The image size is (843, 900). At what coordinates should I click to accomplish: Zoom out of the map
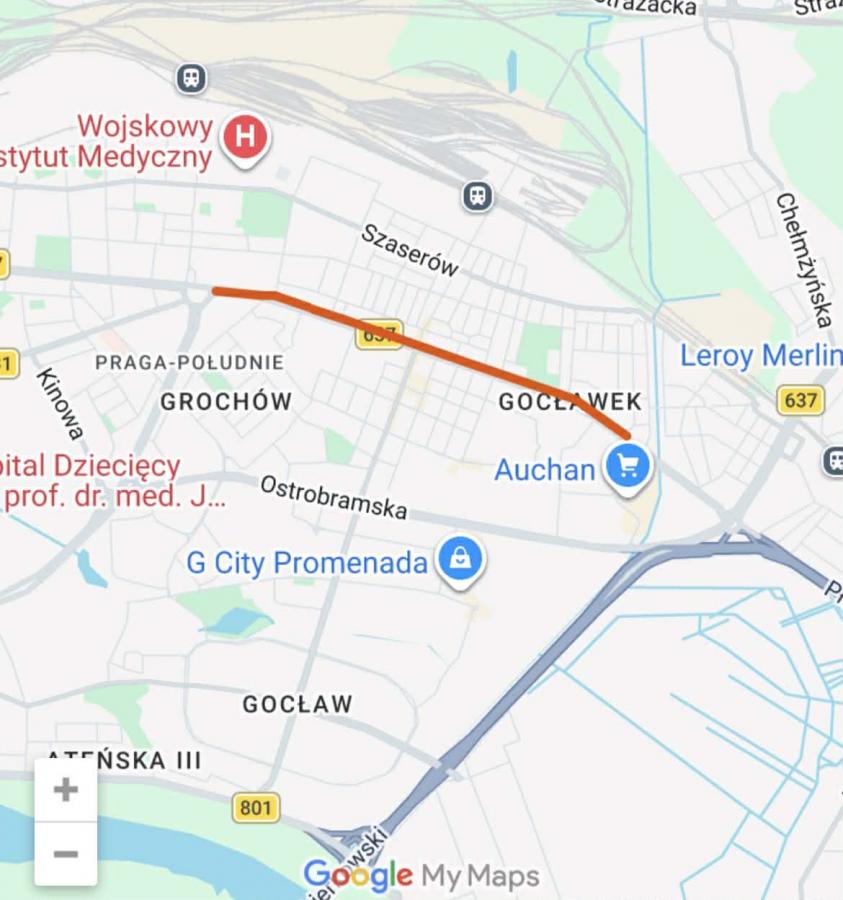point(66,854)
